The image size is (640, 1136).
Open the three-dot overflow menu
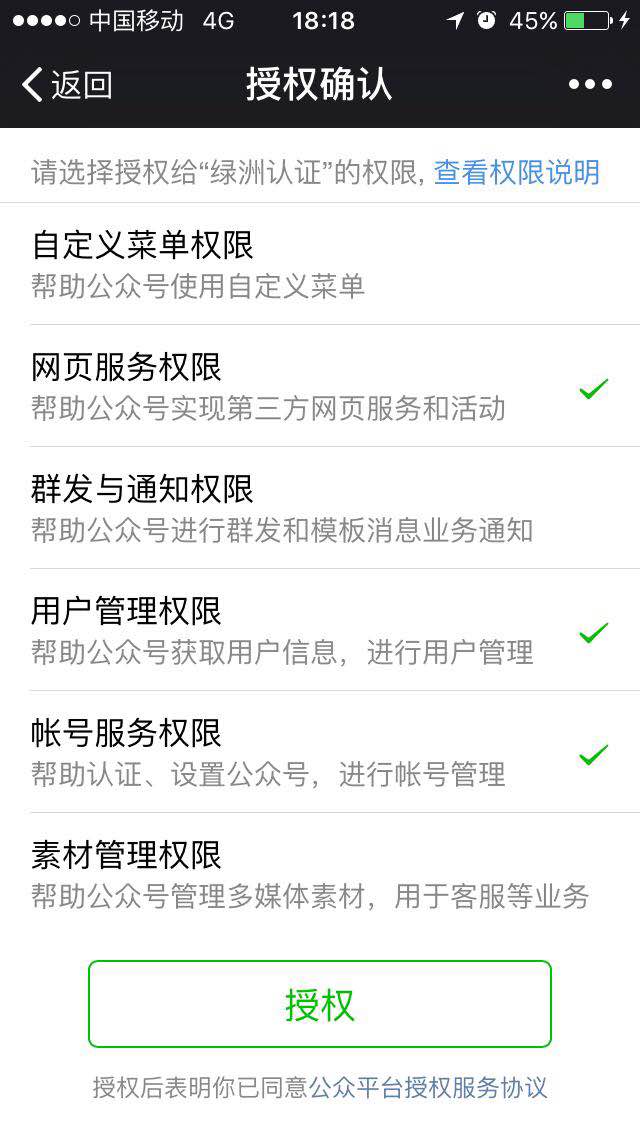pyautogui.click(x=590, y=85)
